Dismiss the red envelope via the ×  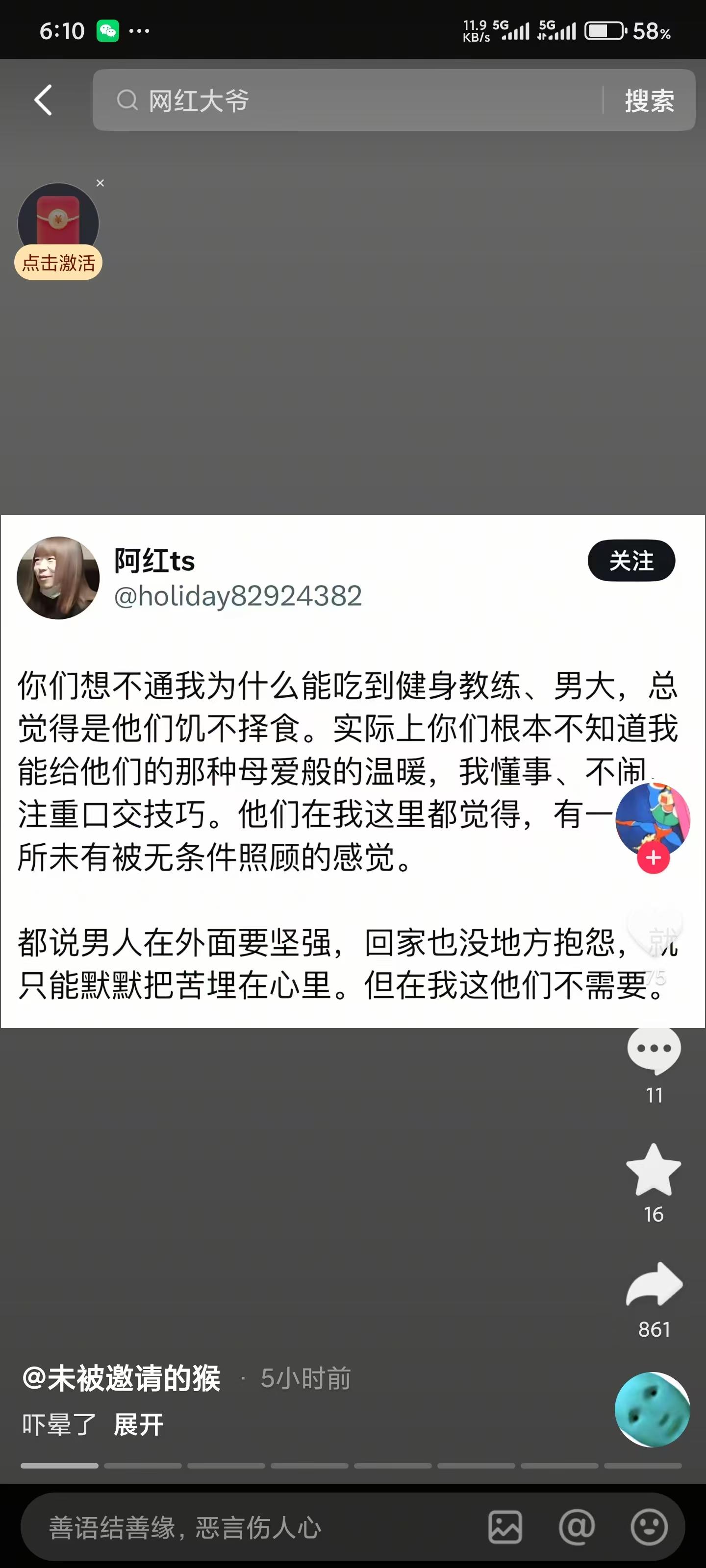coord(100,183)
